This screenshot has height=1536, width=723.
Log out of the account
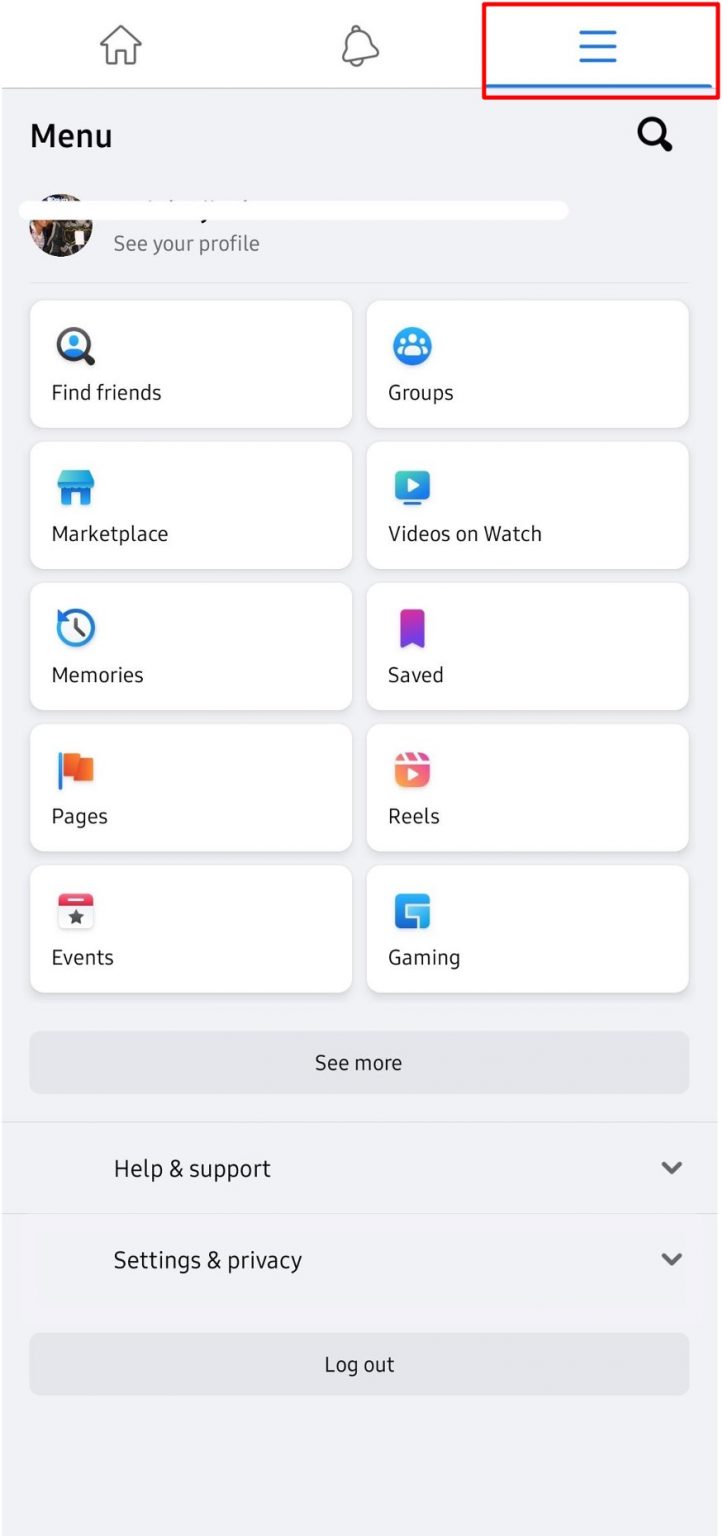[359, 1364]
